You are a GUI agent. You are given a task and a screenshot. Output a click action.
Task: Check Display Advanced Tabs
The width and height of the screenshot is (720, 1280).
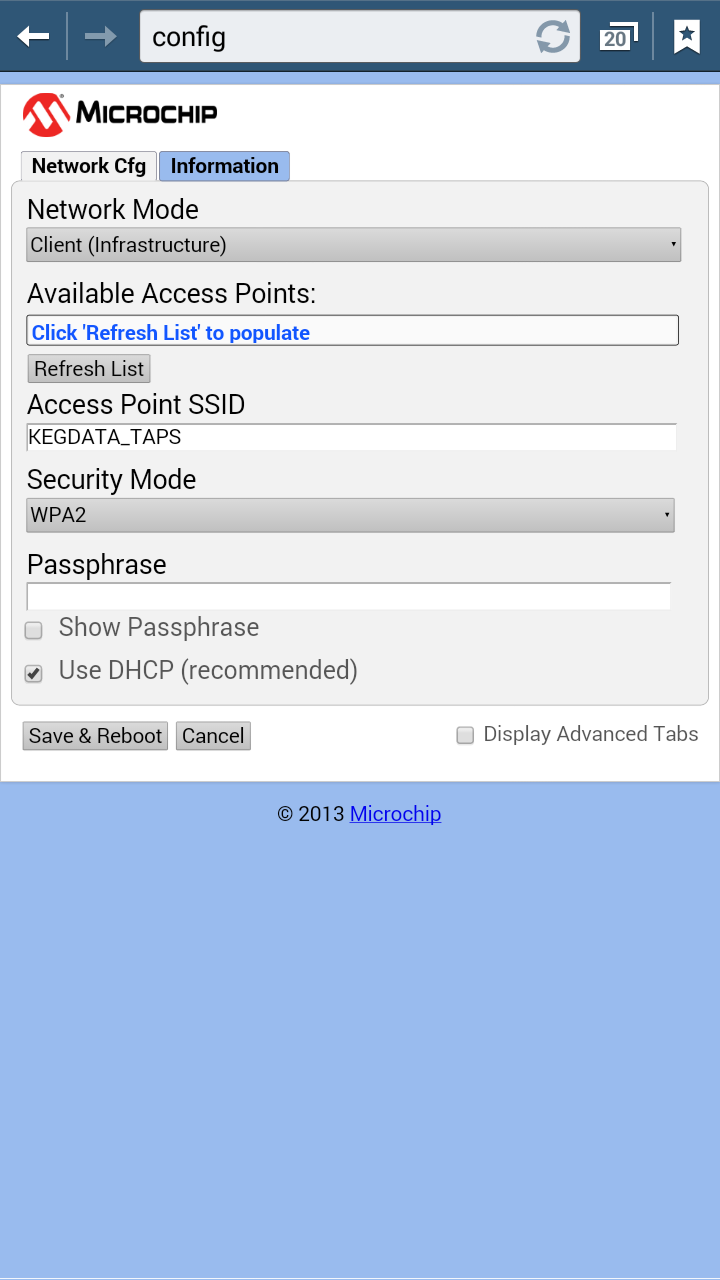pos(465,736)
